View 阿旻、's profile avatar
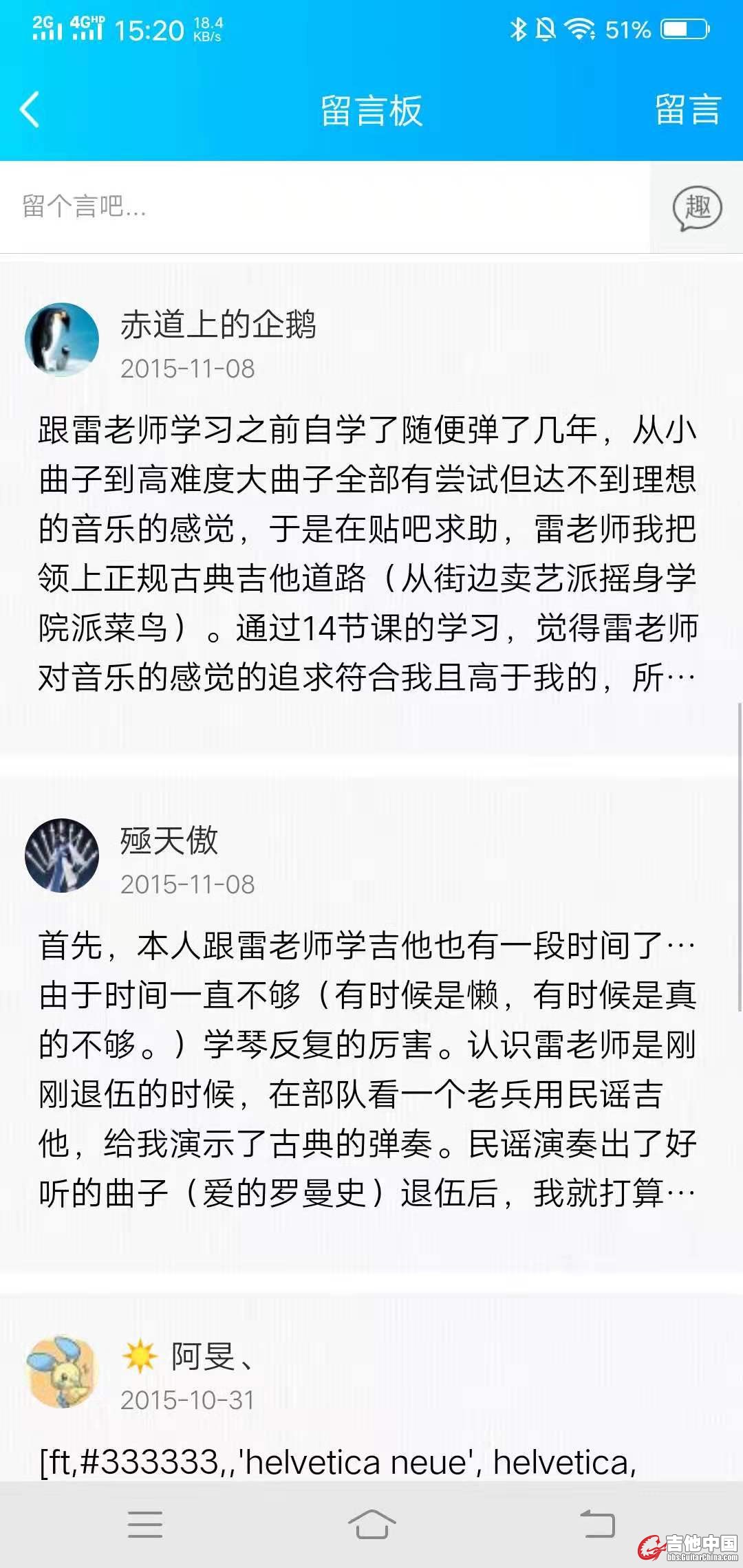 click(62, 1371)
